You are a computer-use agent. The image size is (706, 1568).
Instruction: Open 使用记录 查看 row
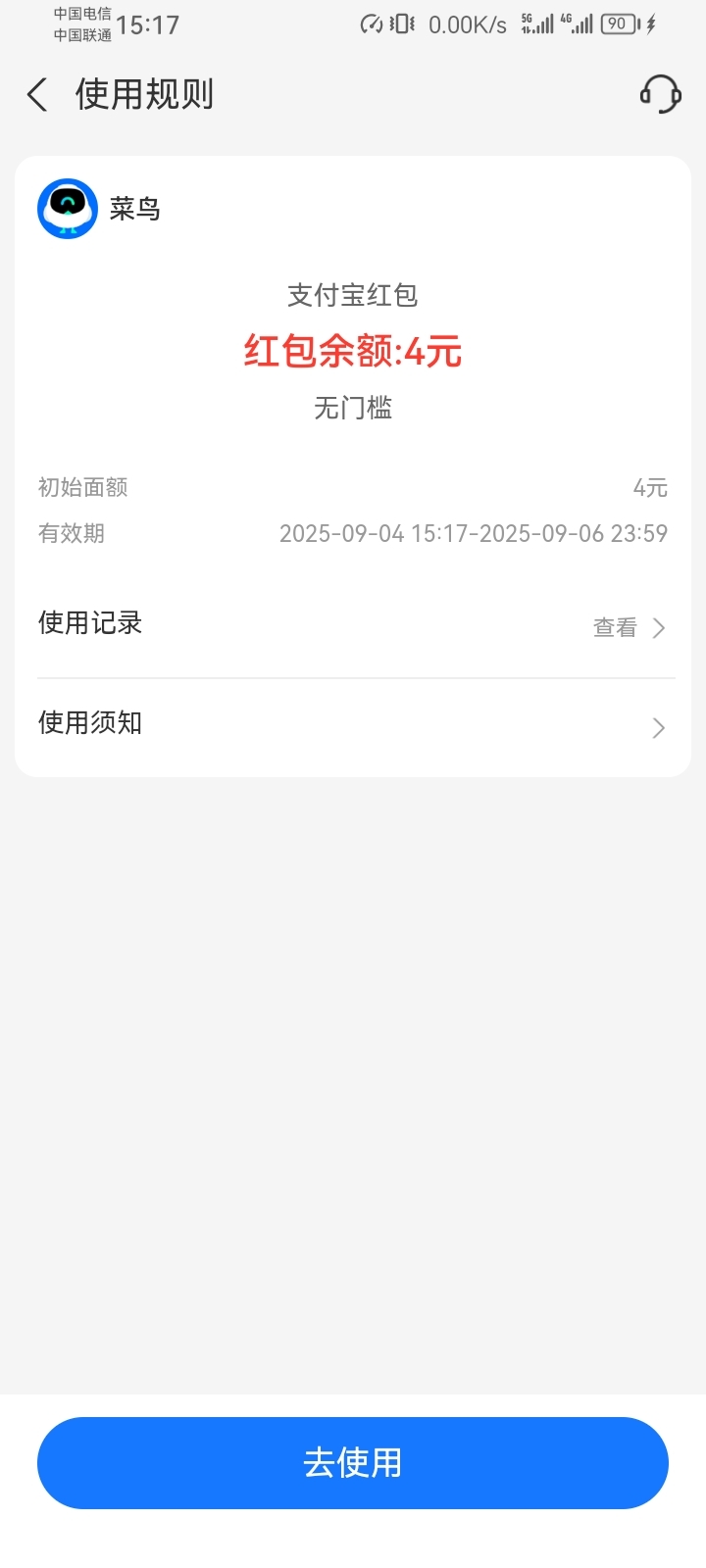coord(353,625)
